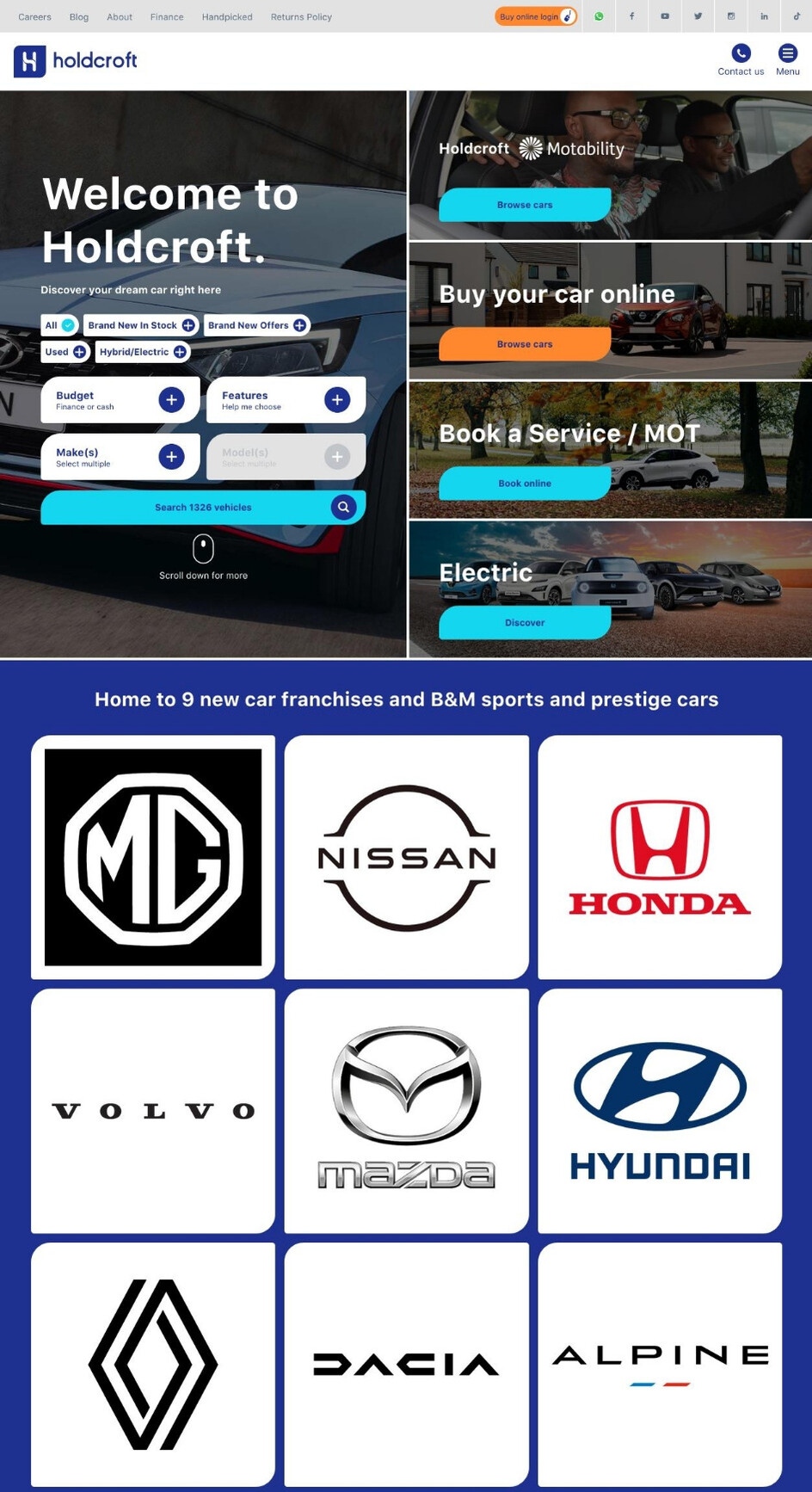Open the Hyundai franchise tile
The image size is (812, 1492).
[660, 1111]
